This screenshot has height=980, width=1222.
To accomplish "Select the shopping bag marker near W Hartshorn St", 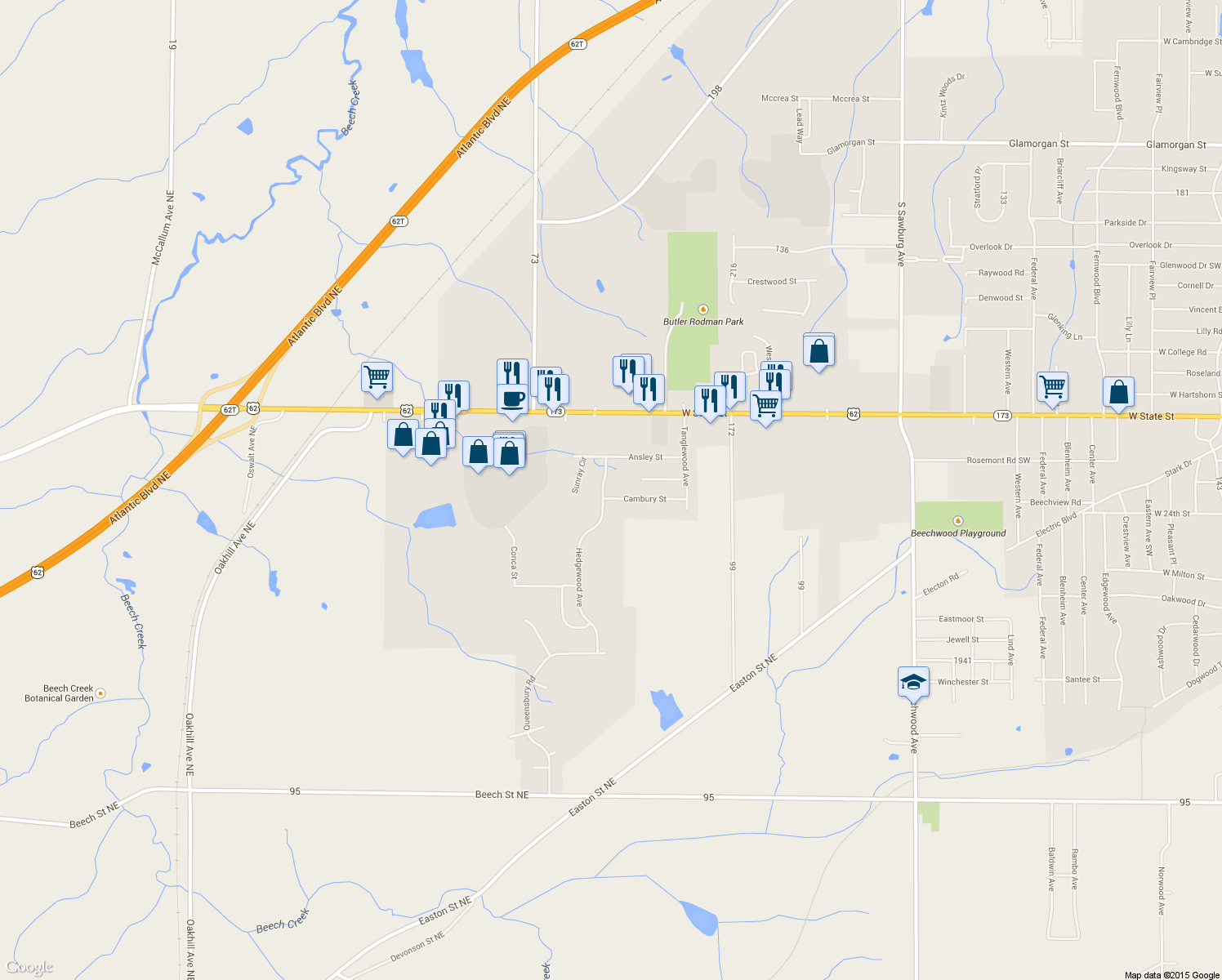I will (x=1118, y=392).
